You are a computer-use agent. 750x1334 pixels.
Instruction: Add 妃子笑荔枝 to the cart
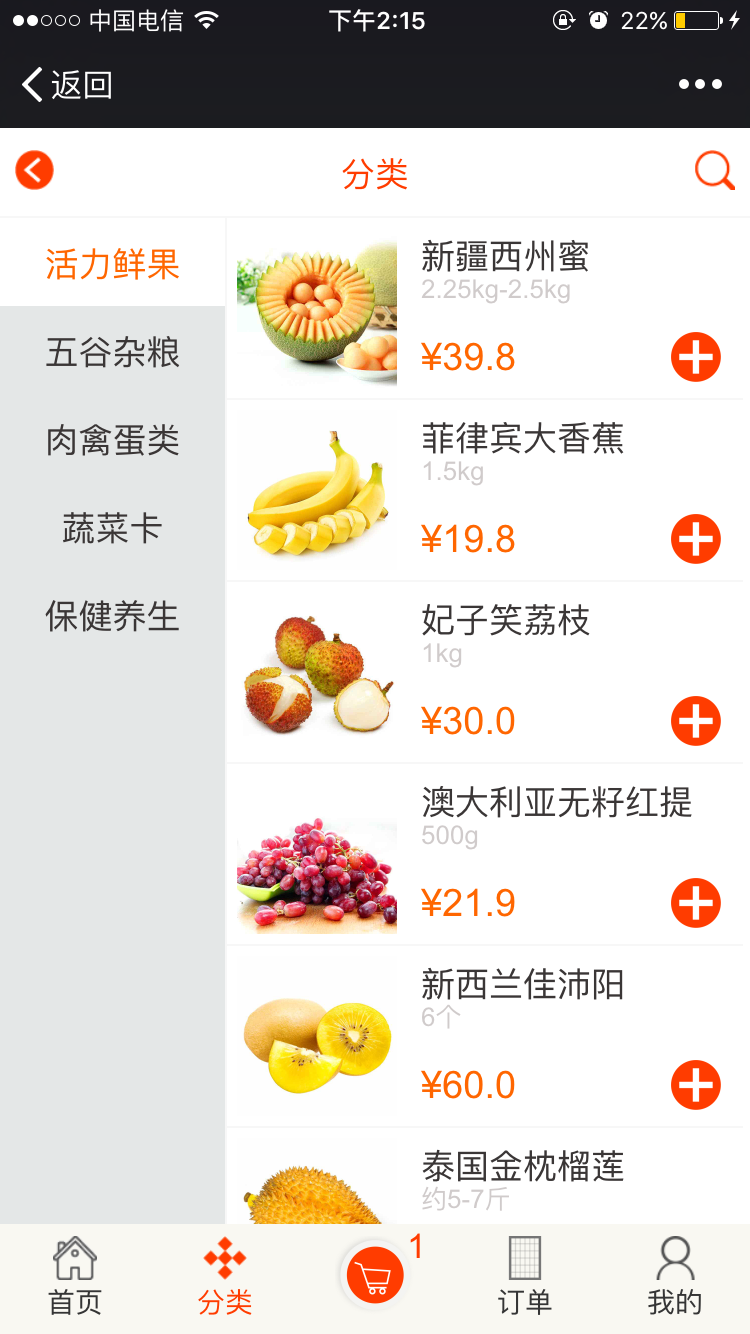pyautogui.click(x=696, y=721)
